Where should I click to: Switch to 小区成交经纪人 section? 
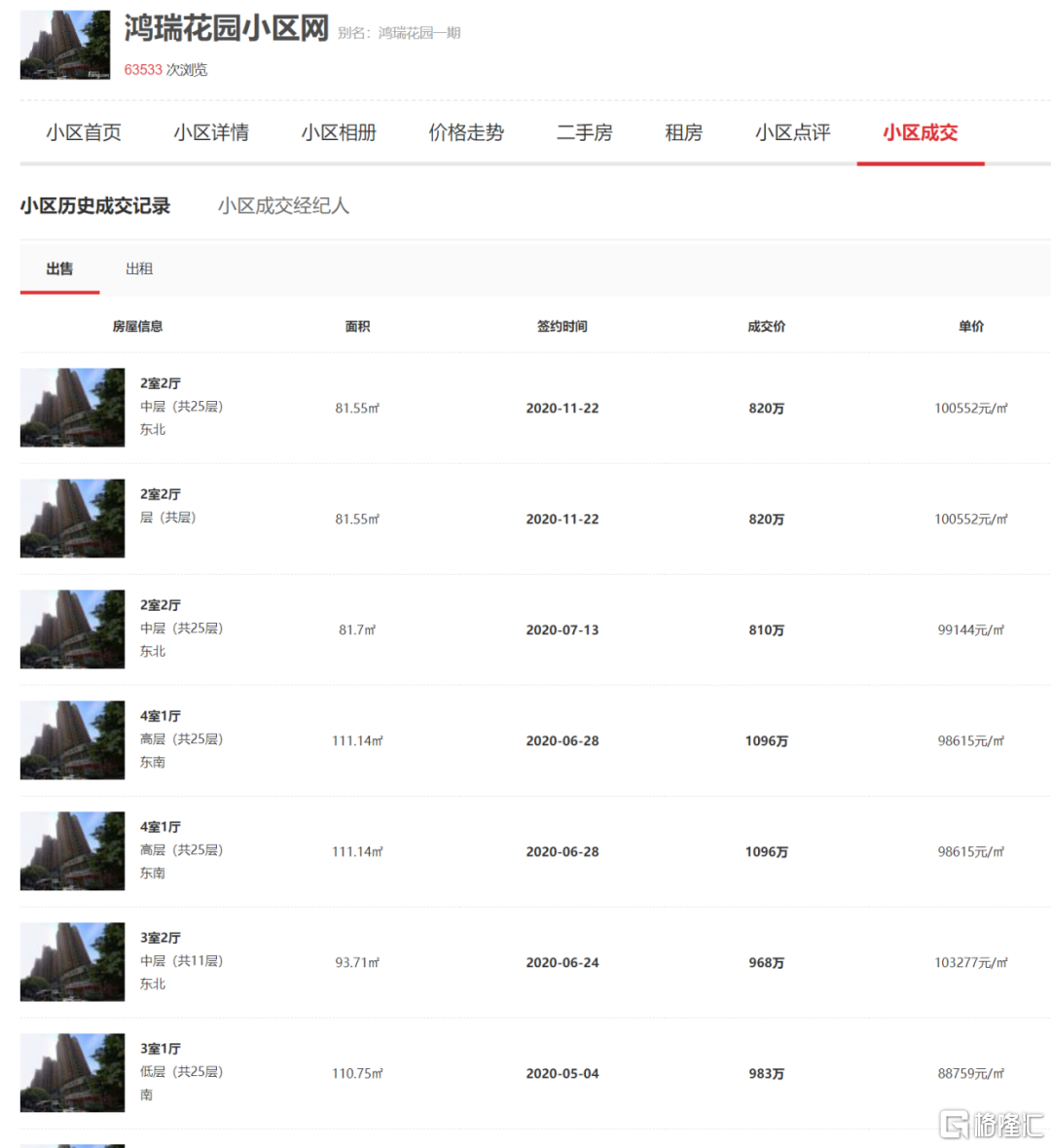283,206
